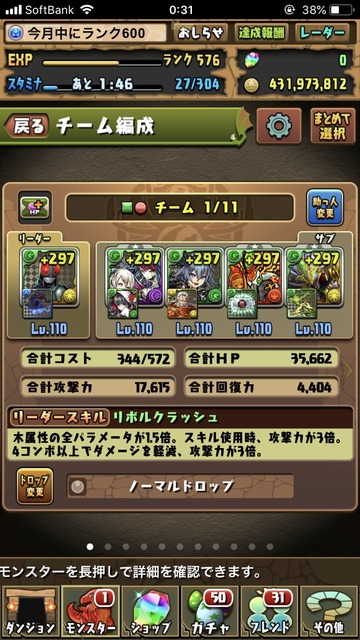This screenshot has height=640, width=360.
Task: Tap the HP badge icon button
Action: tap(35, 207)
